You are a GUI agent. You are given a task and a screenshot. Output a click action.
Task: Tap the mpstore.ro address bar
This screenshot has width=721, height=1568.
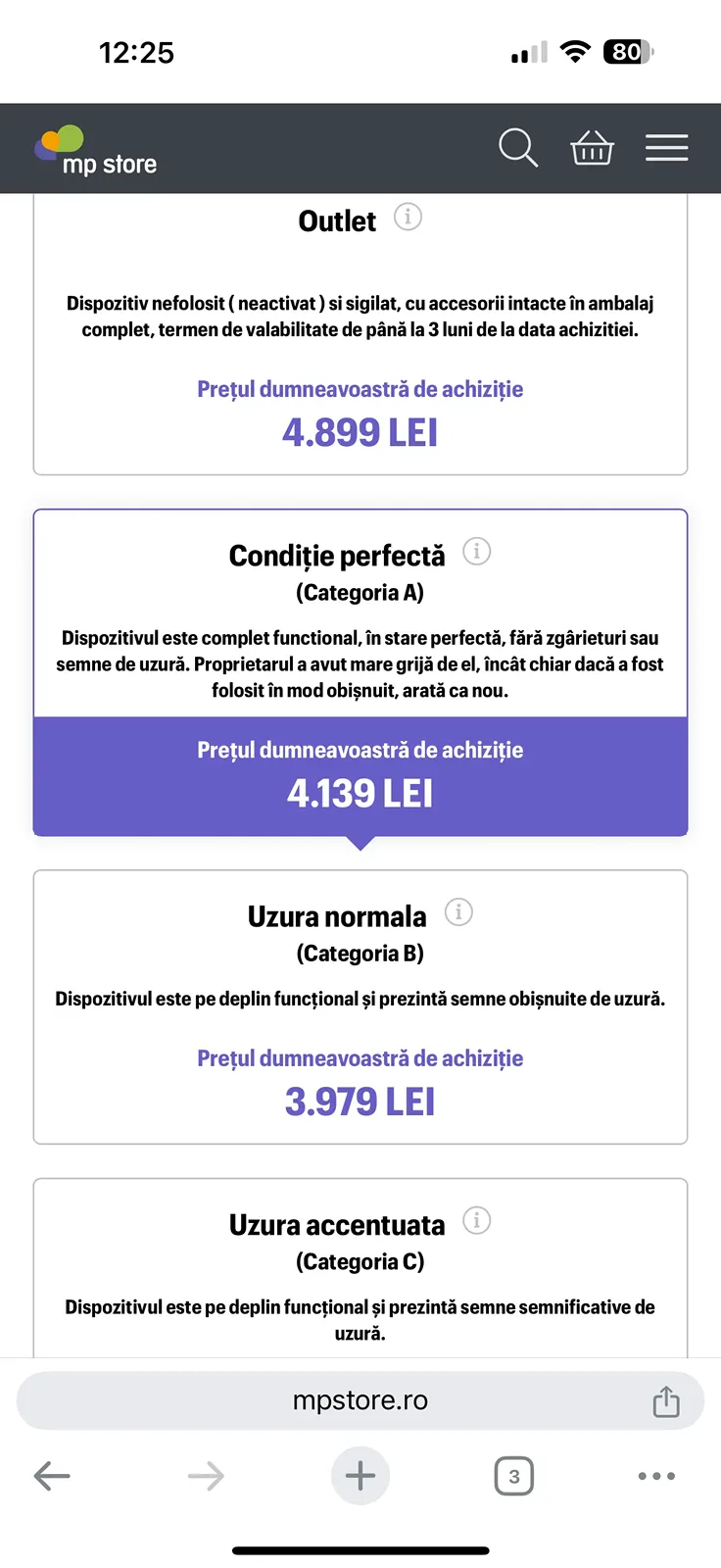(360, 1400)
